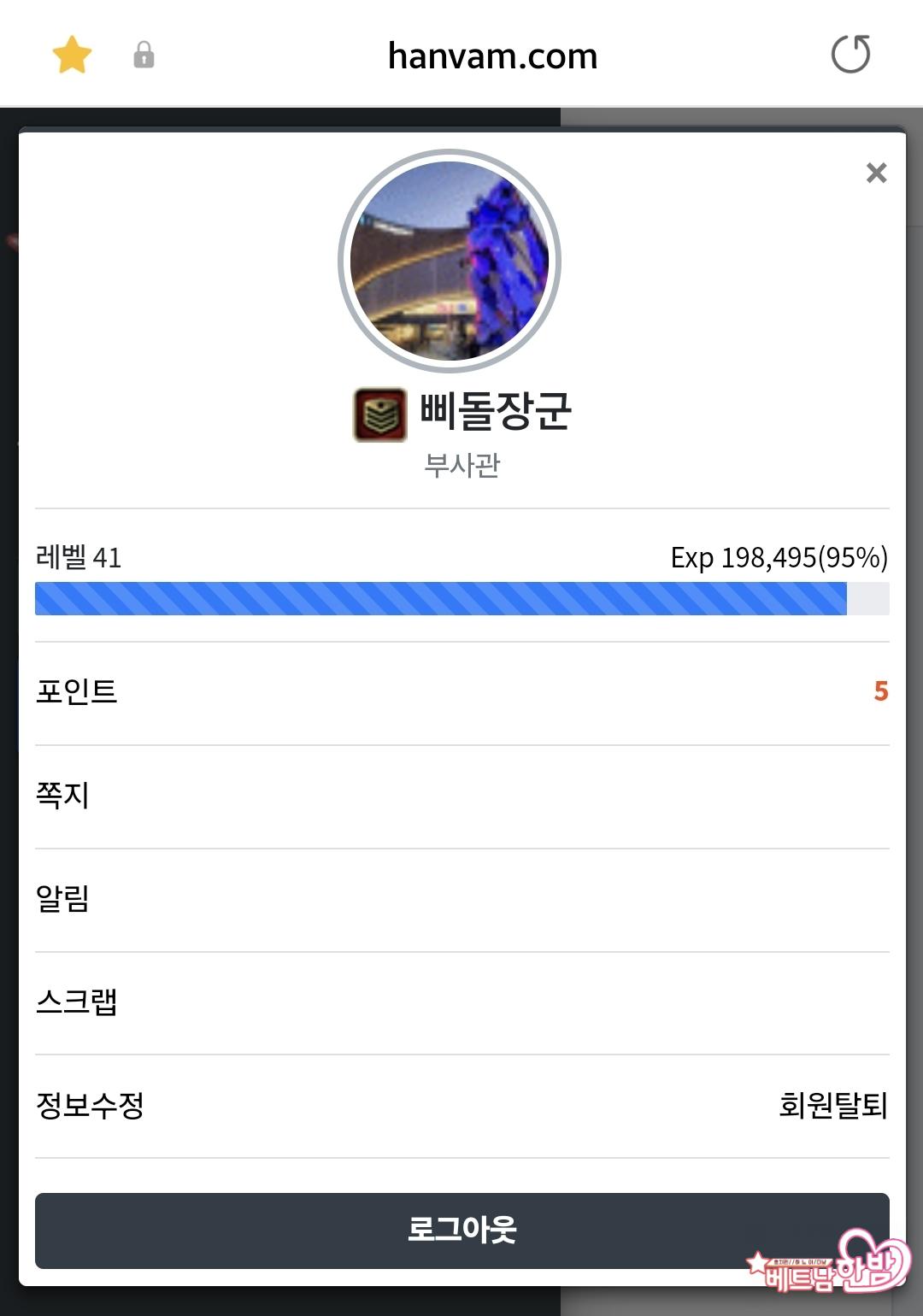This screenshot has width=923, height=1316.
Task: Close the profile popup
Action: pos(876,173)
